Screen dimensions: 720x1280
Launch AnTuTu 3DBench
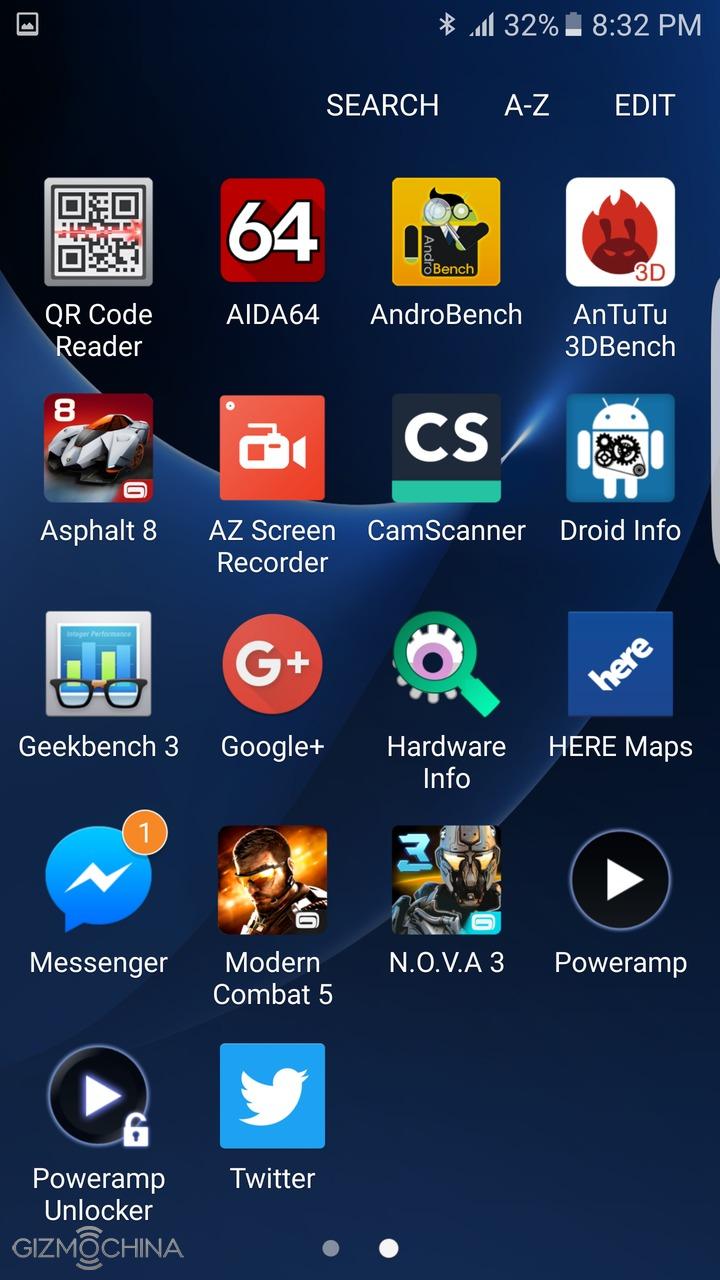click(x=620, y=232)
